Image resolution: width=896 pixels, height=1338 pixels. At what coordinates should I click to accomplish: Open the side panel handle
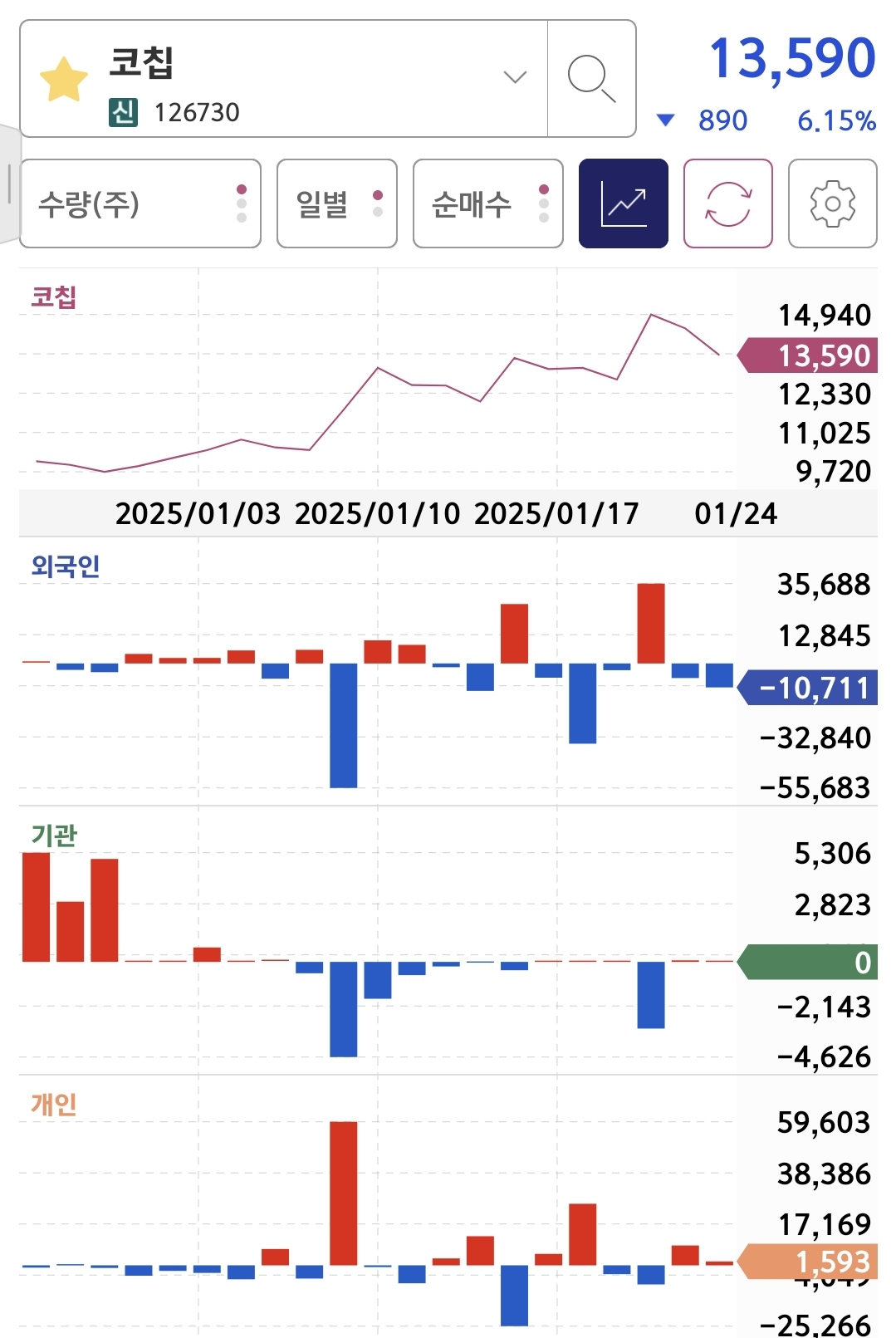tap(8, 184)
